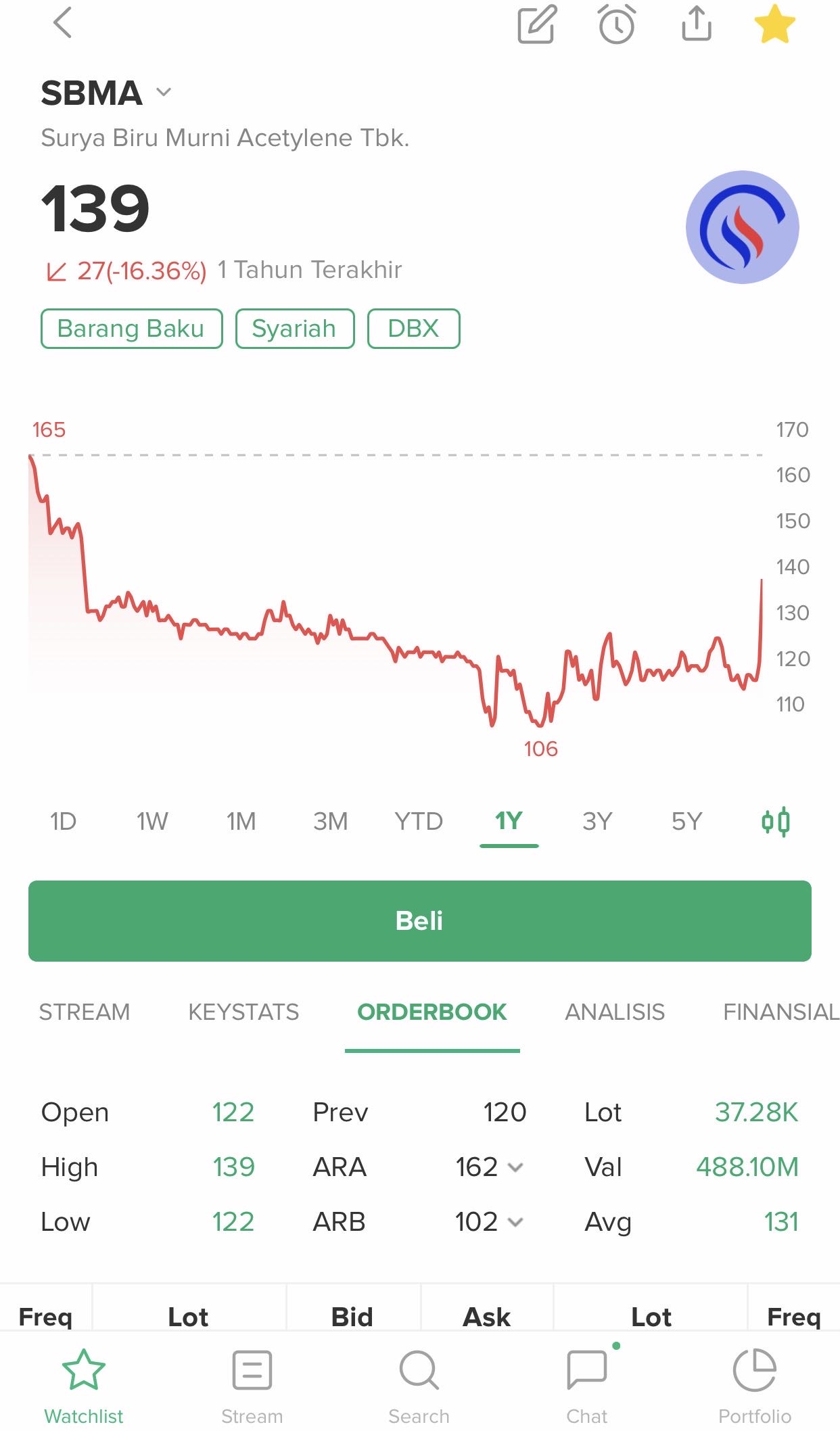Image resolution: width=840 pixels, height=1431 pixels.
Task: Toggle the watchlist favorite star
Action: tap(775, 24)
